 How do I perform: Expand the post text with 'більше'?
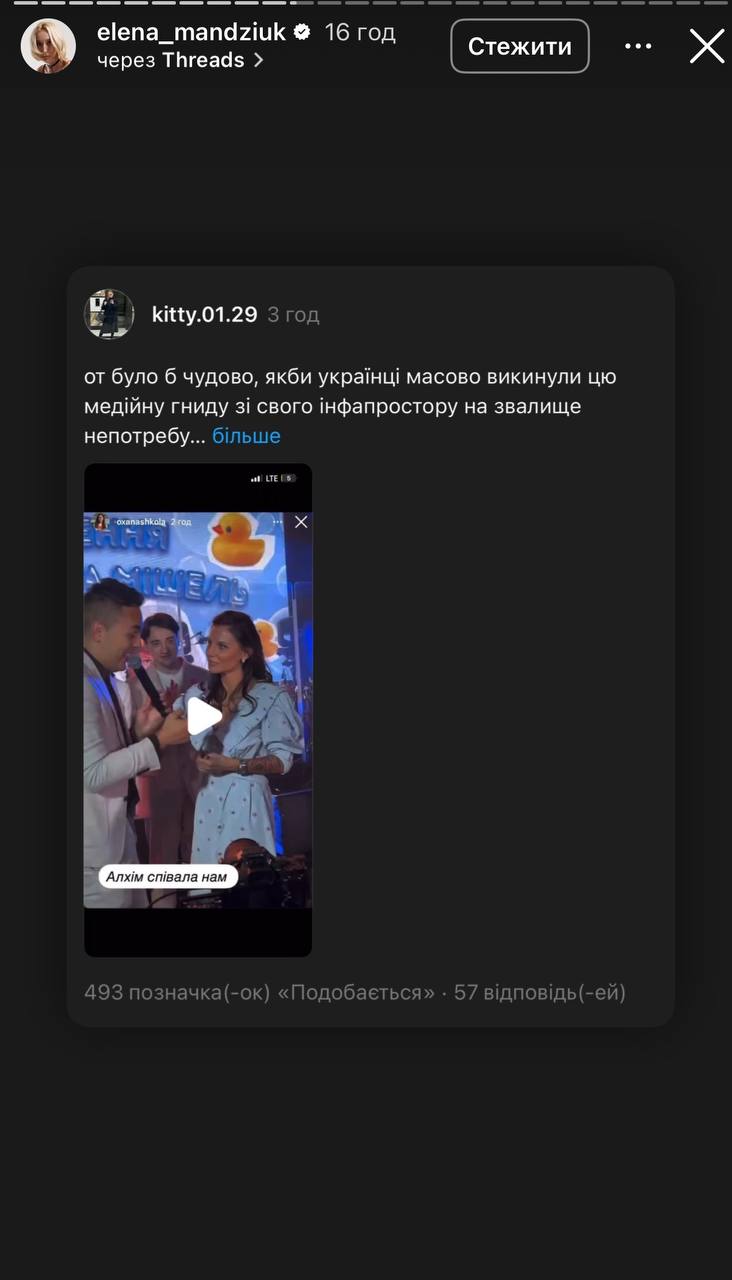click(246, 436)
